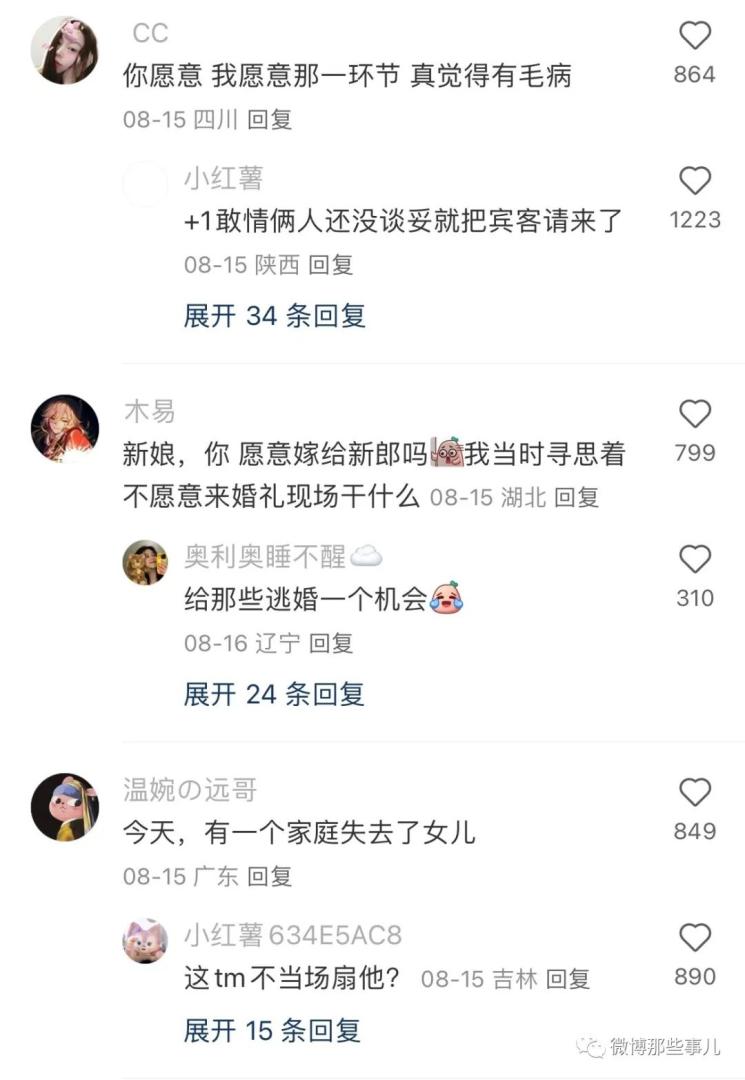Reply to 小红薯's comment from 陕西

click(x=330, y=265)
